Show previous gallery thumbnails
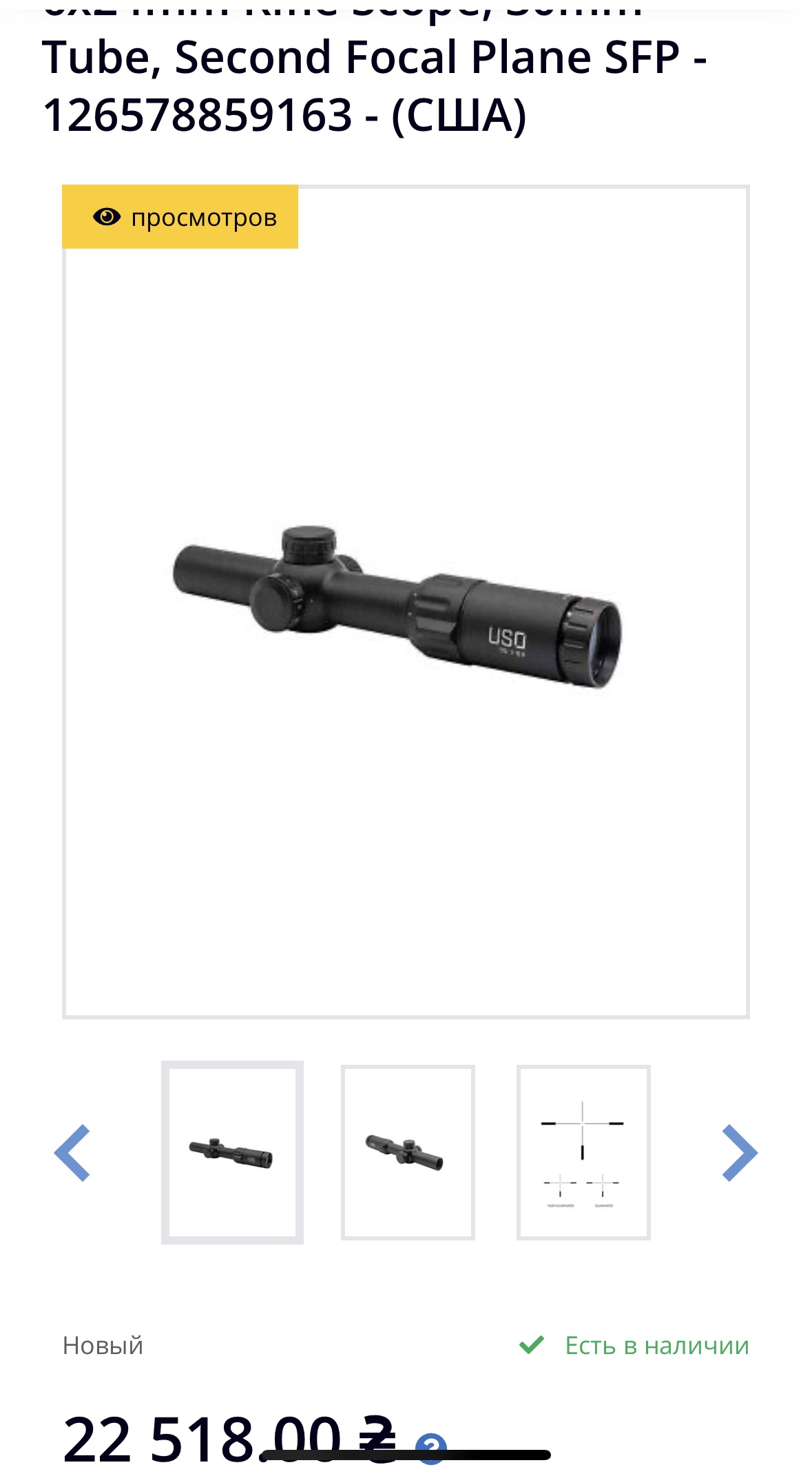The width and height of the screenshot is (812, 1476). (72, 1153)
